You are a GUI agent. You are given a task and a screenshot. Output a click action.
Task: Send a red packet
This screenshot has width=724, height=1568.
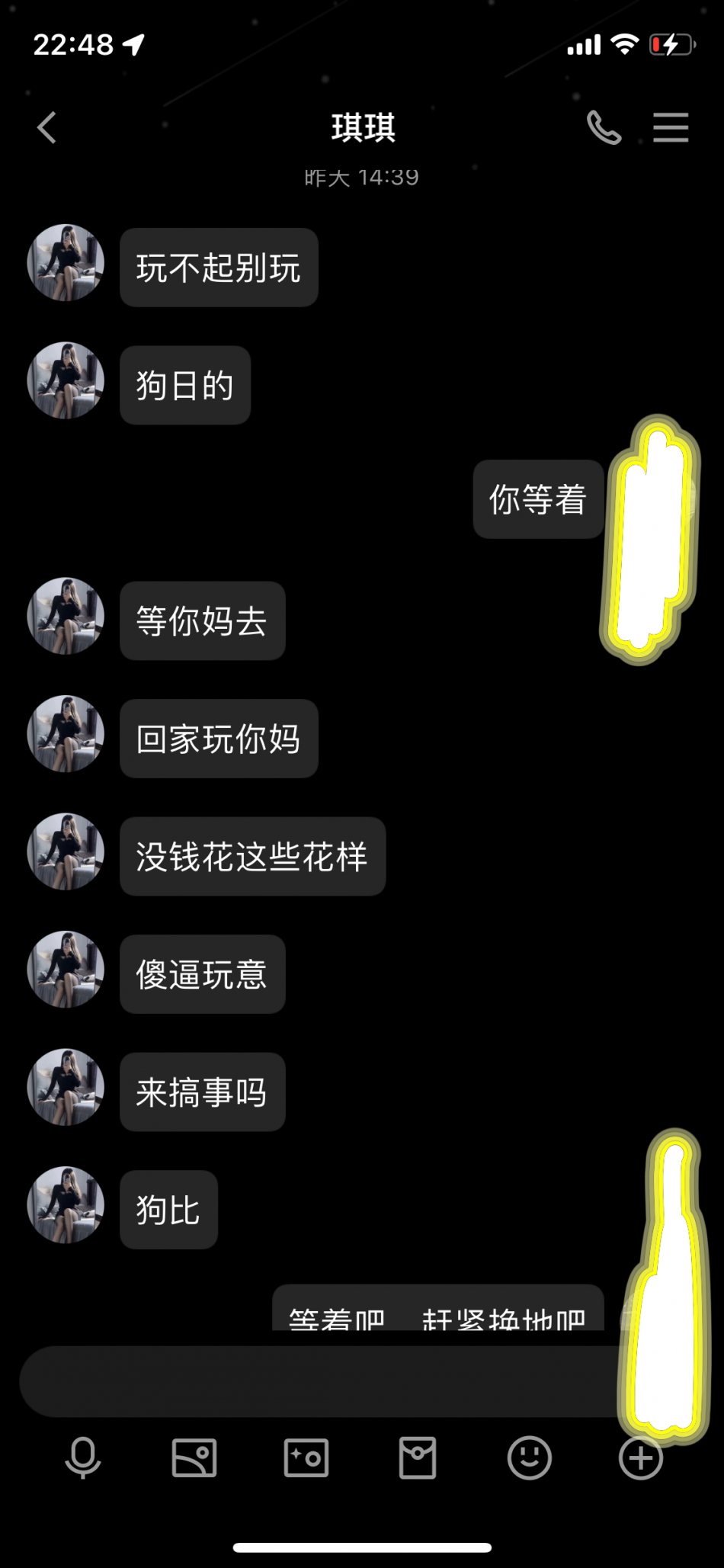coord(418,1457)
